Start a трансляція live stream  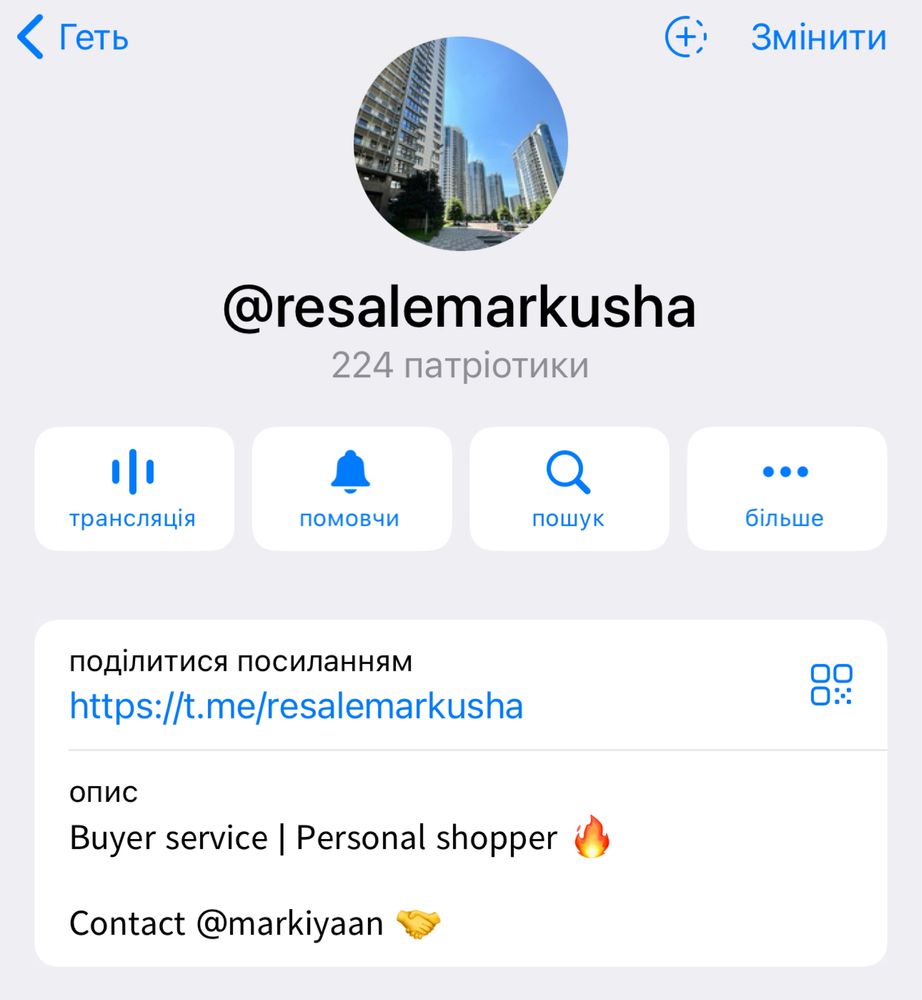[133, 489]
